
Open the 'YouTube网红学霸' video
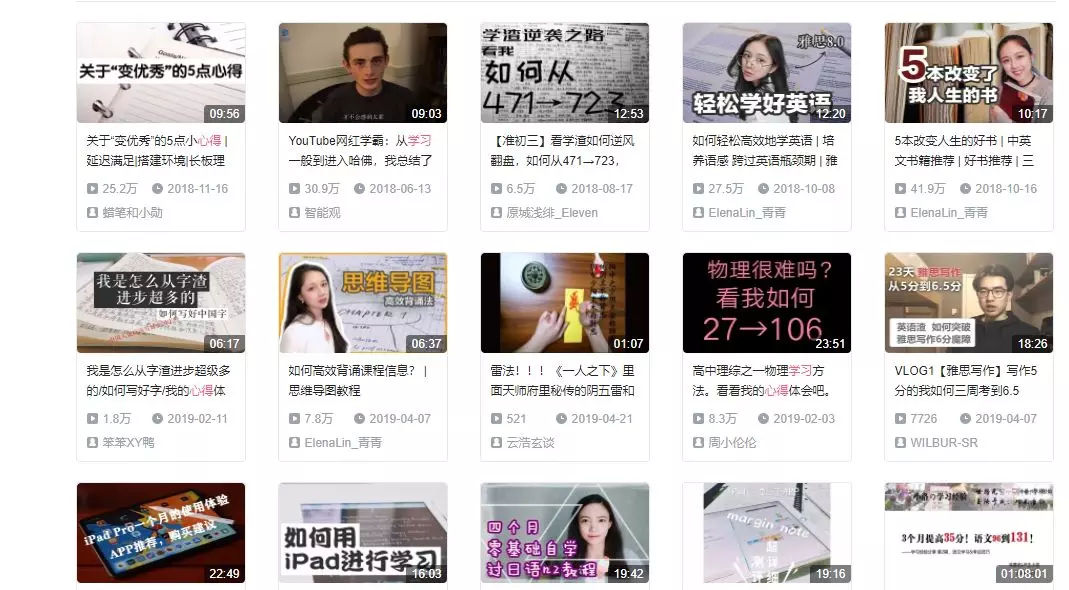click(x=362, y=73)
